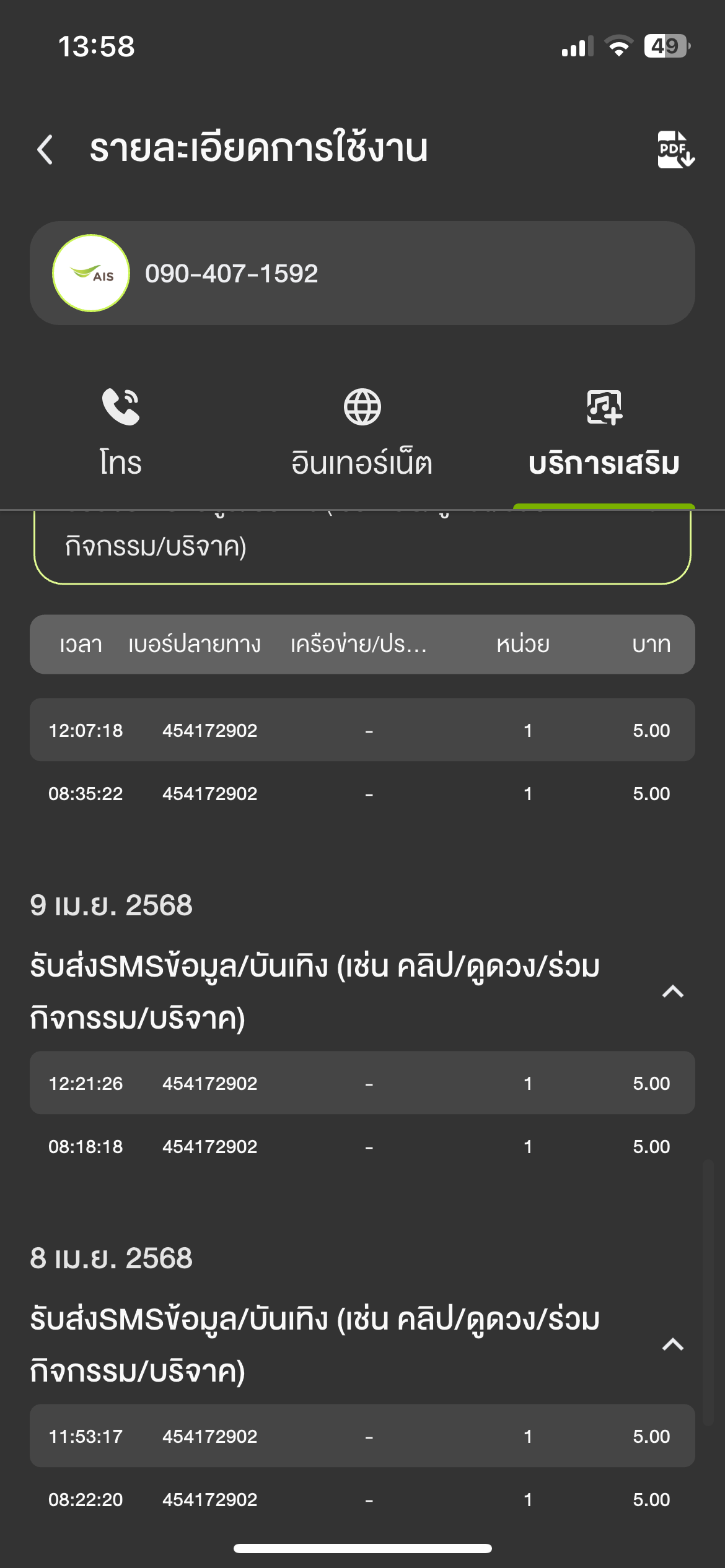
Task: Tap the phone number card 090-407-1592
Action: coord(362,273)
